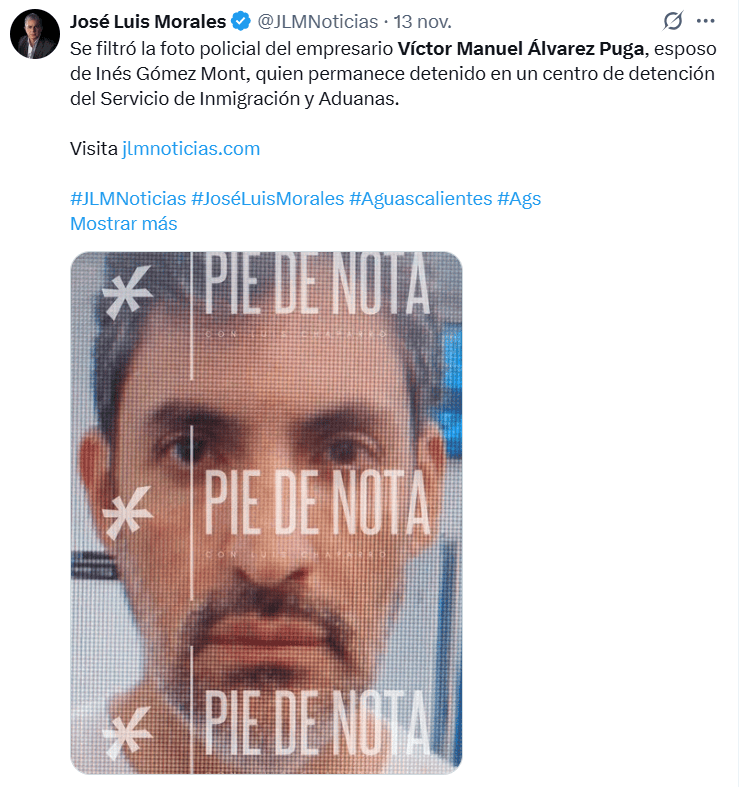Open the #Aguascalientes hashtag
The image size is (741, 787).
point(420,198)
